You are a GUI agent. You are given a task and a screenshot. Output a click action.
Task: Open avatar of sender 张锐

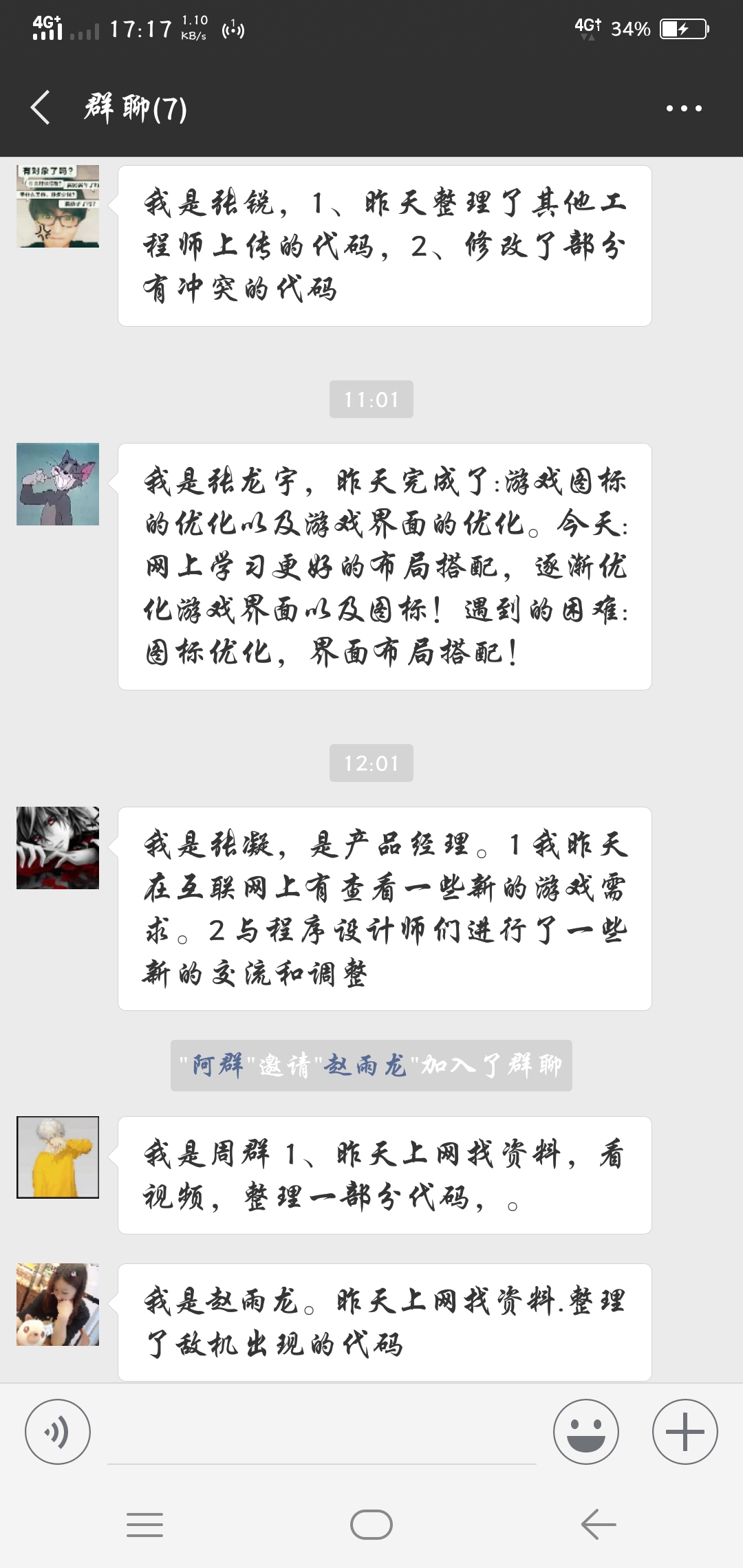58,206
